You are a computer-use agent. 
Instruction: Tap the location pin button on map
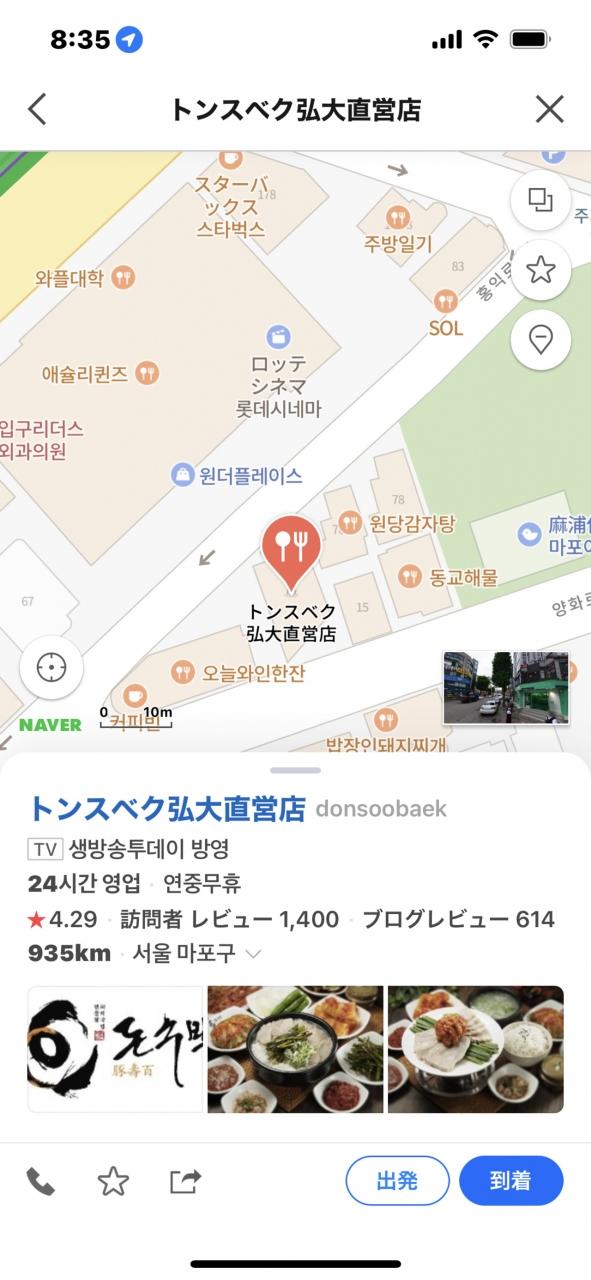pyautogui.click(x=540, y=340)
